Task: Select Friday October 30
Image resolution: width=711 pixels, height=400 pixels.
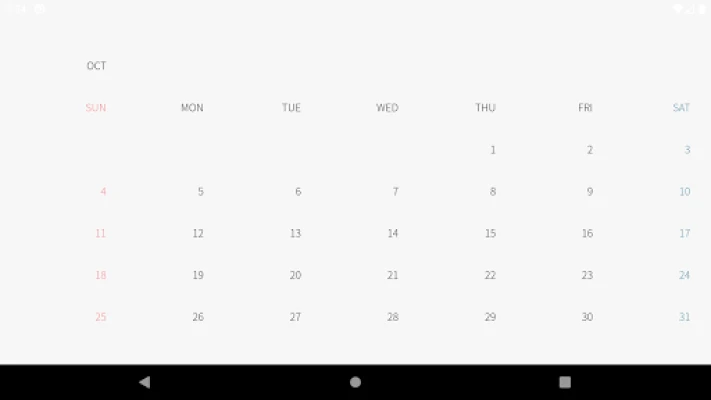Action: 587,317
